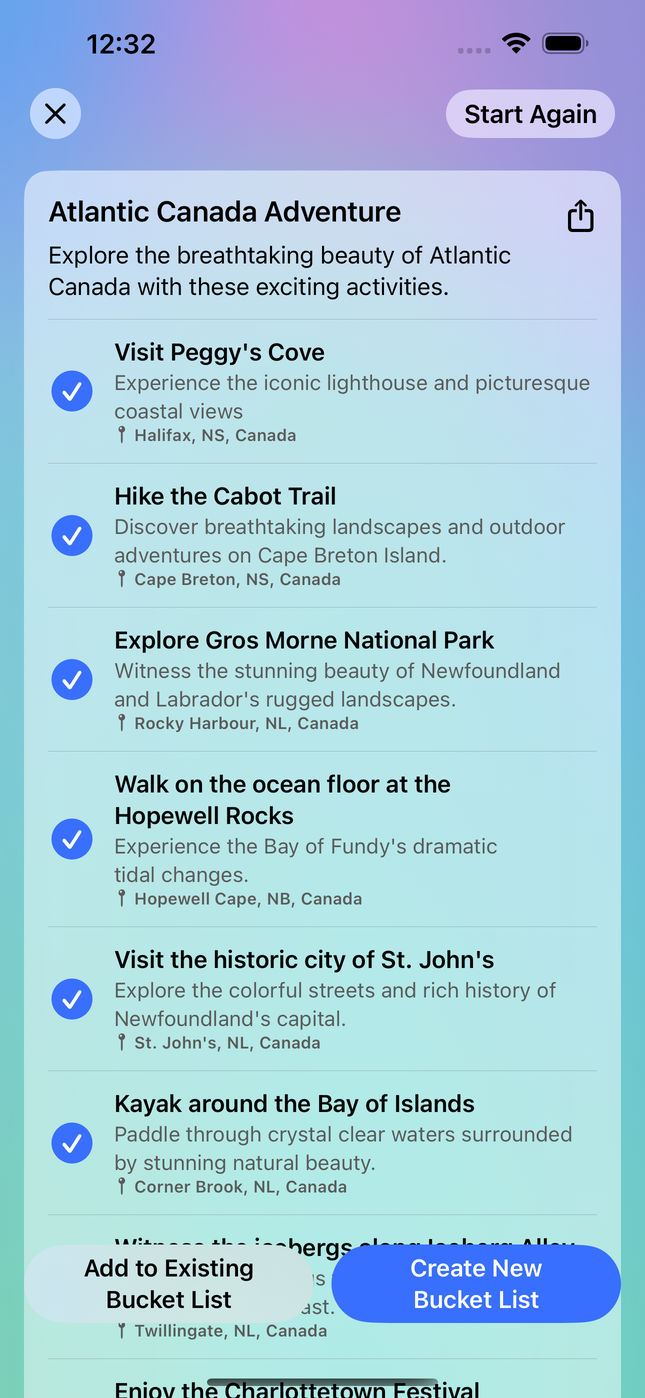Uncheck Explore Gros Morne National Park
This screenshot has width=645, height=1398.
[72, 680]
